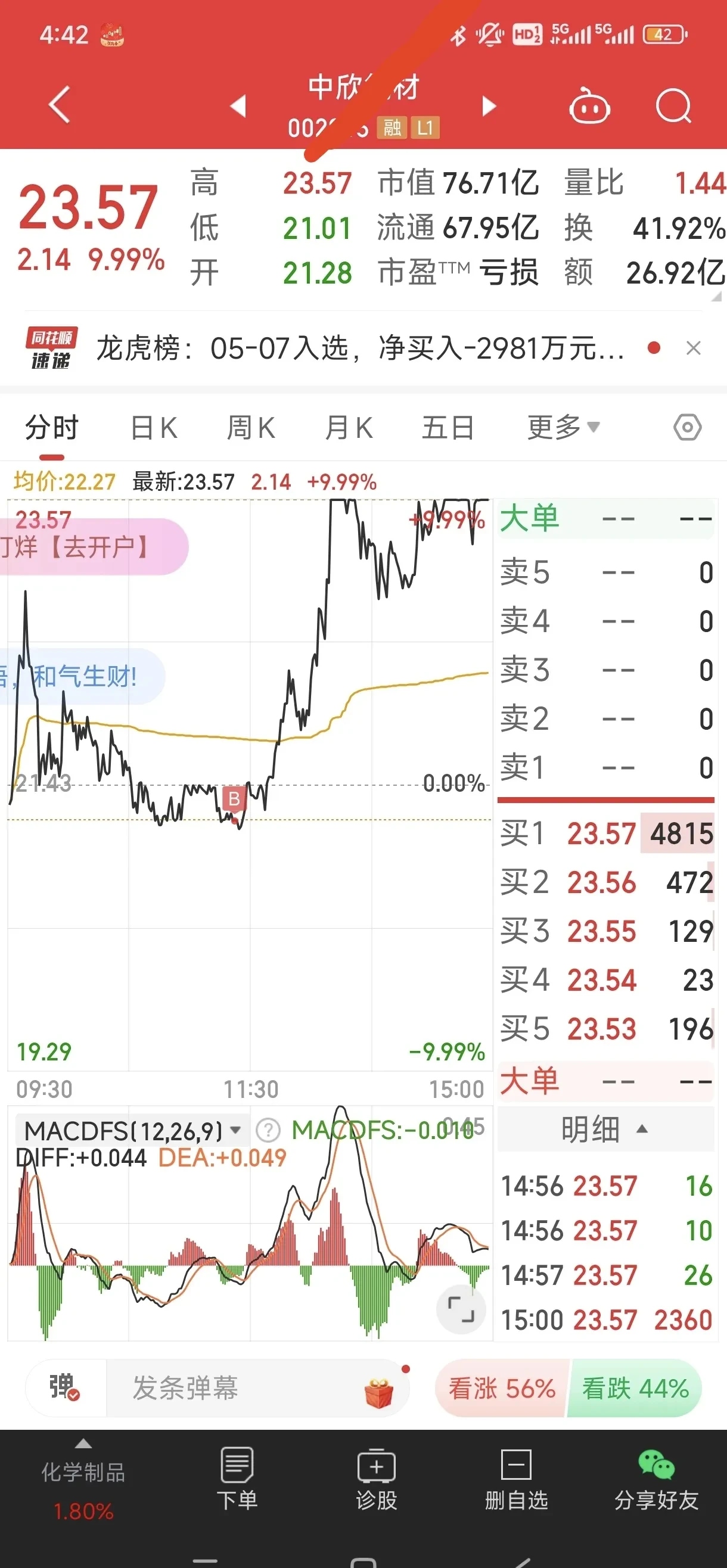
Task: Switch to the previous stock
Action: tap(238, 106)
